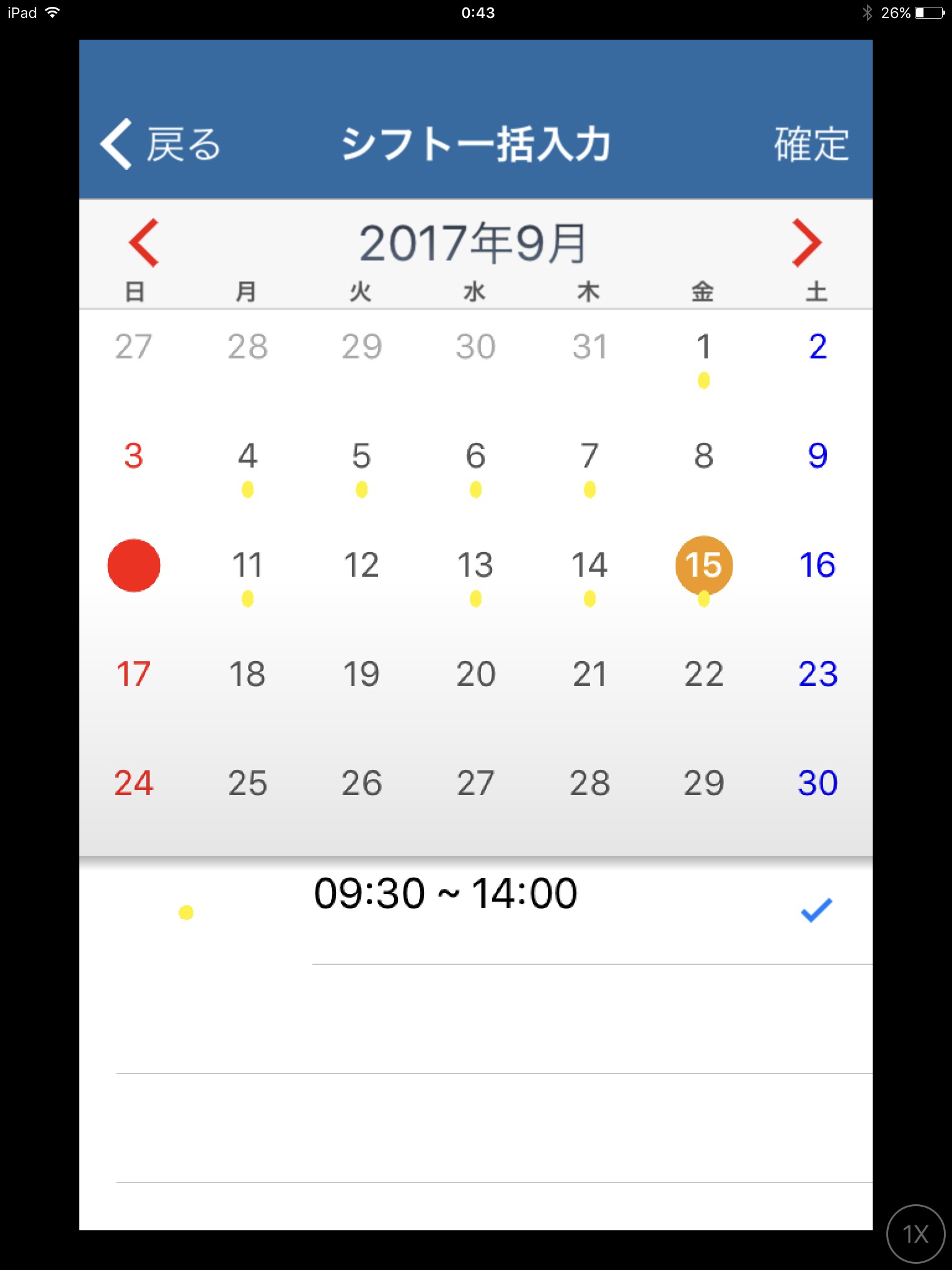Choose September 12 on the calendar
Screen dimensions: 952x1270
coord(361,566)
